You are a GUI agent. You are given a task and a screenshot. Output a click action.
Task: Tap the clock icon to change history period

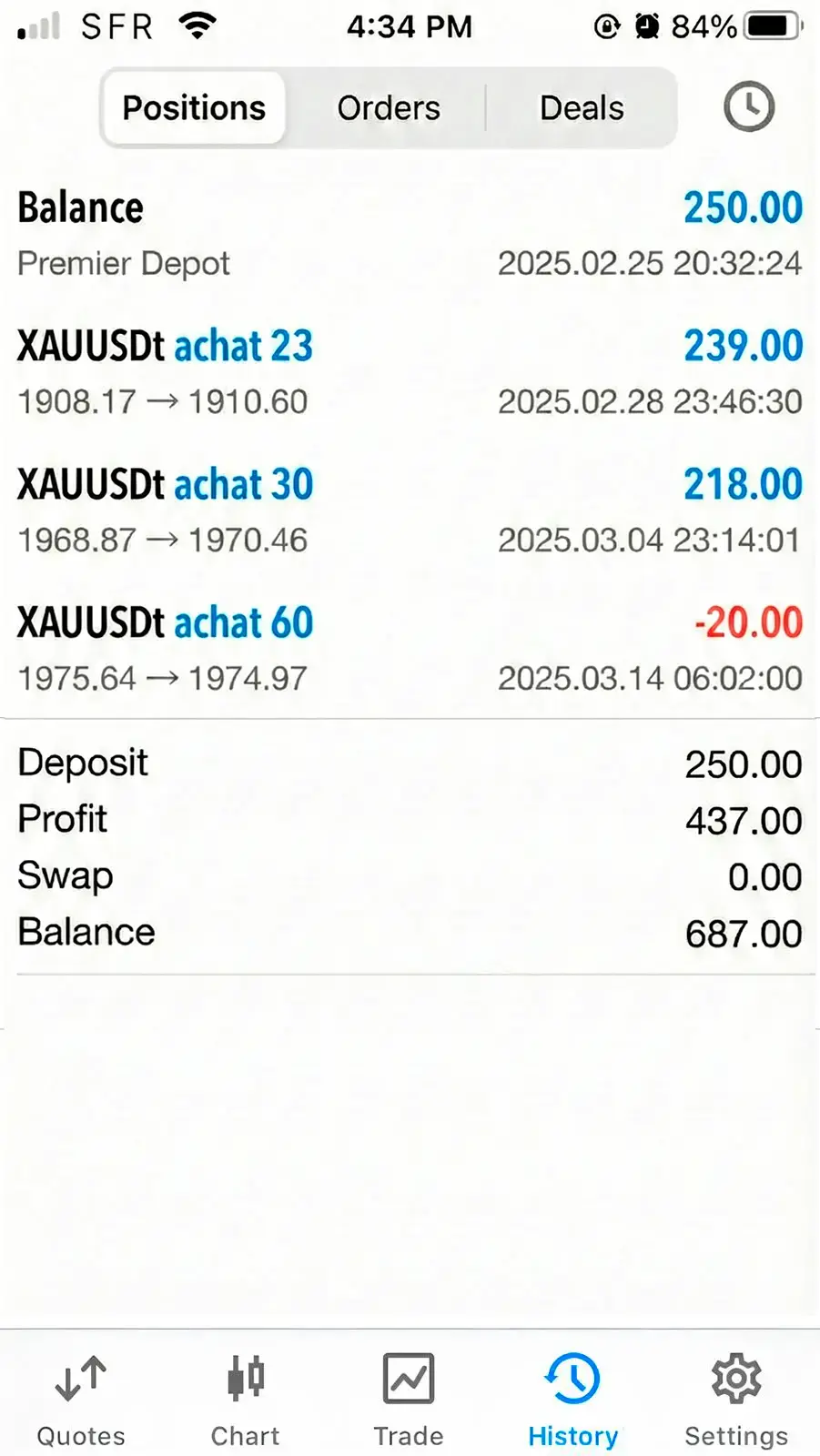click(748, 106)
